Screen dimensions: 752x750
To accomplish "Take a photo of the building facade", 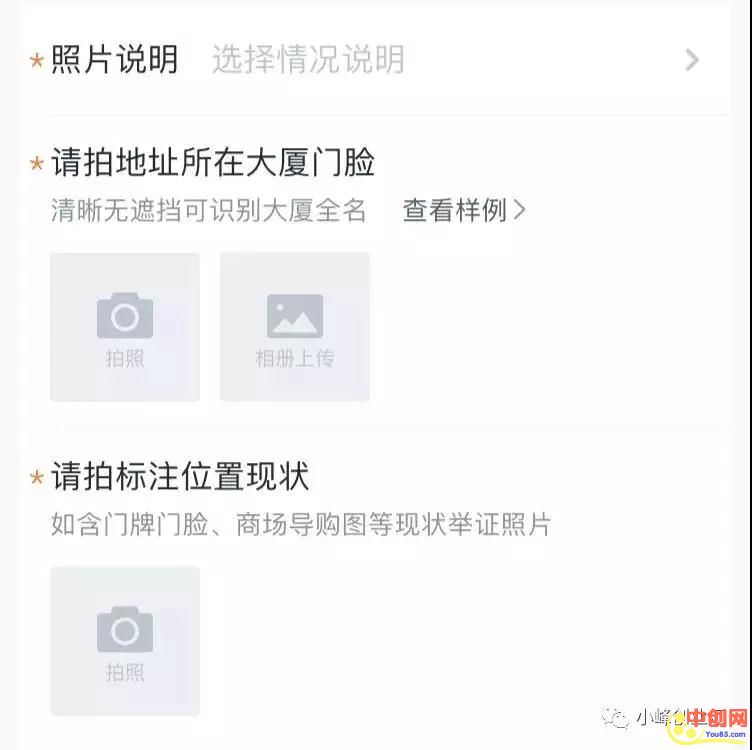I will click(x=125, y=327).
